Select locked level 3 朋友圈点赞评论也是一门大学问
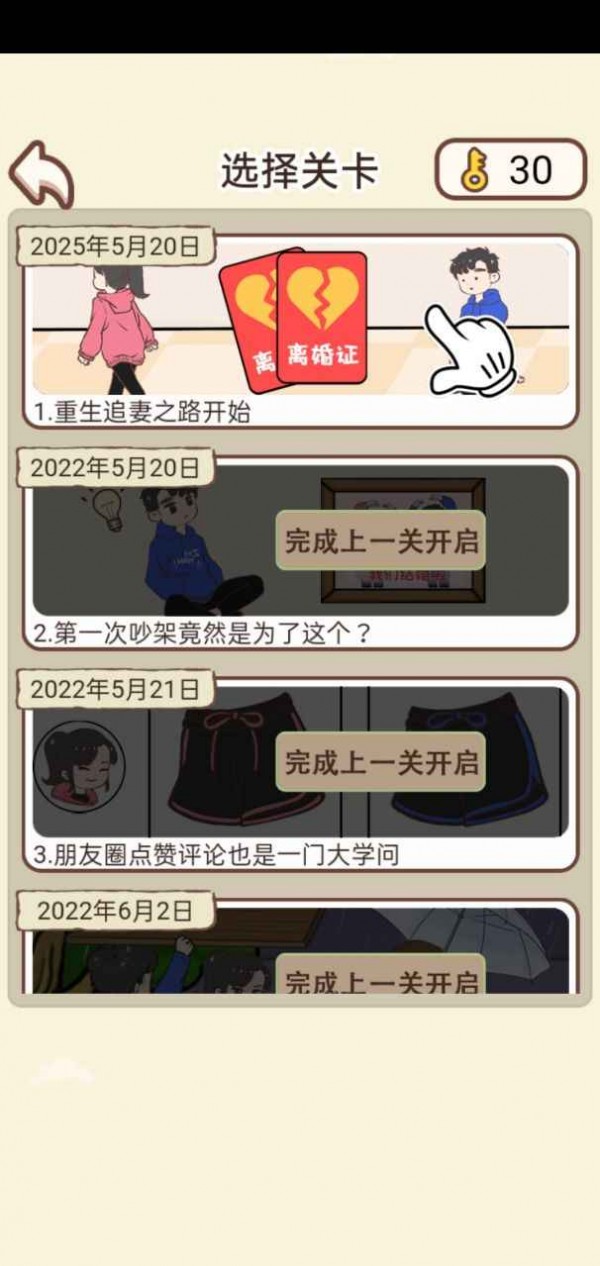The image size is (600, 1266). tap(300, 772)
